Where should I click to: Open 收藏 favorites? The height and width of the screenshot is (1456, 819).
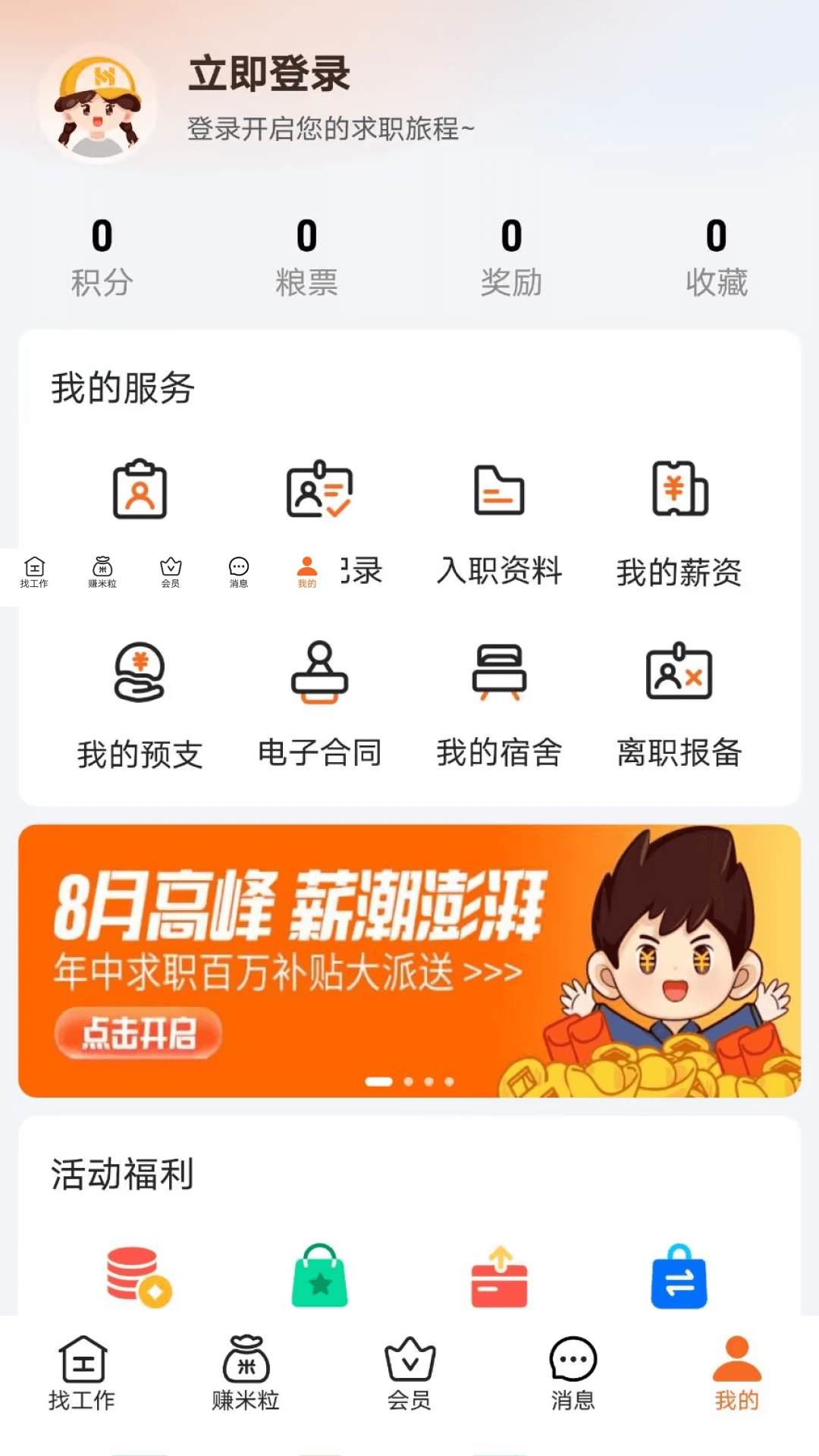tap(716, 258)
